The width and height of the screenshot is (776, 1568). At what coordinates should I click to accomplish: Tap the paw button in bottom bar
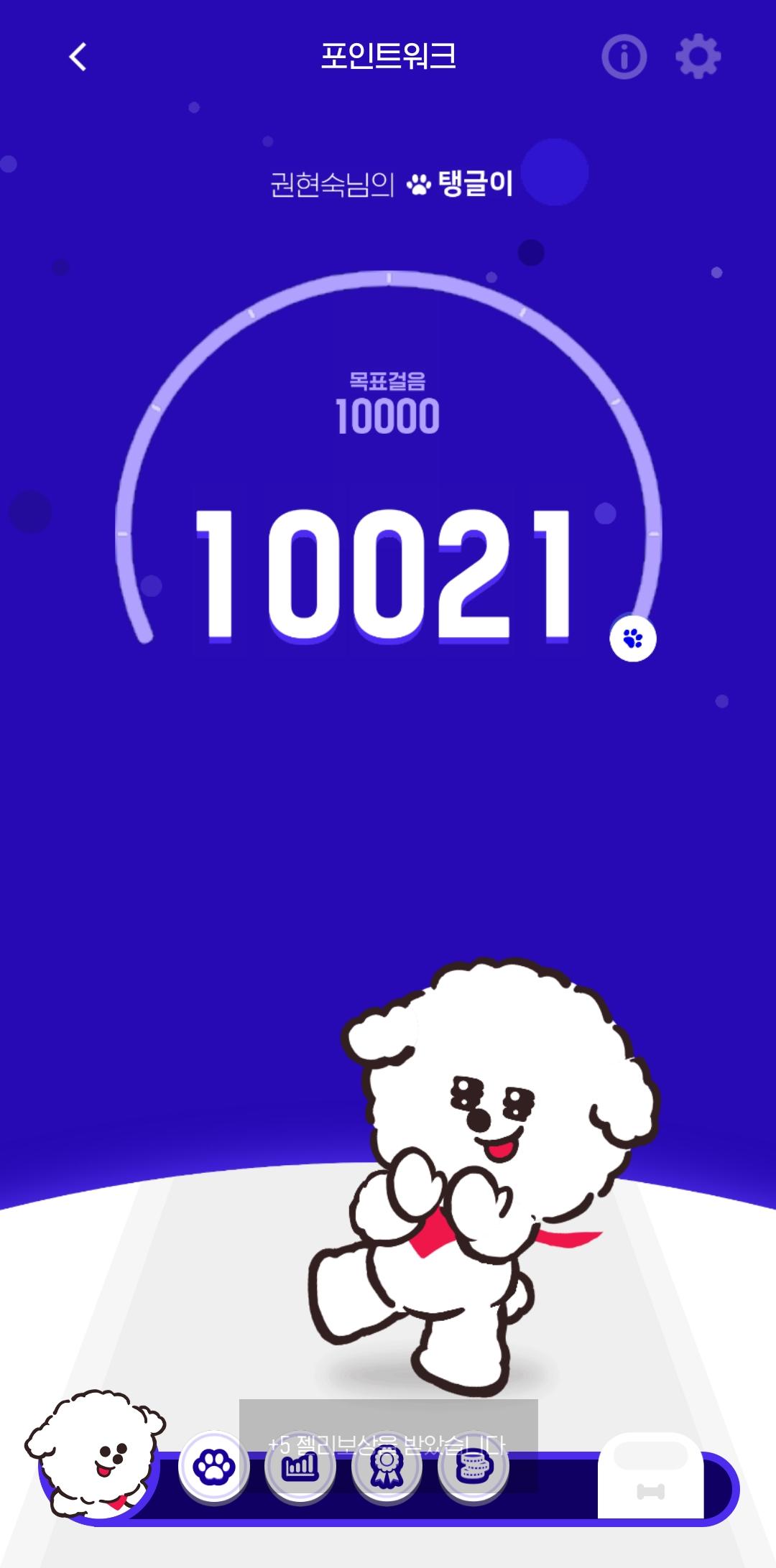click(213, 1467)
